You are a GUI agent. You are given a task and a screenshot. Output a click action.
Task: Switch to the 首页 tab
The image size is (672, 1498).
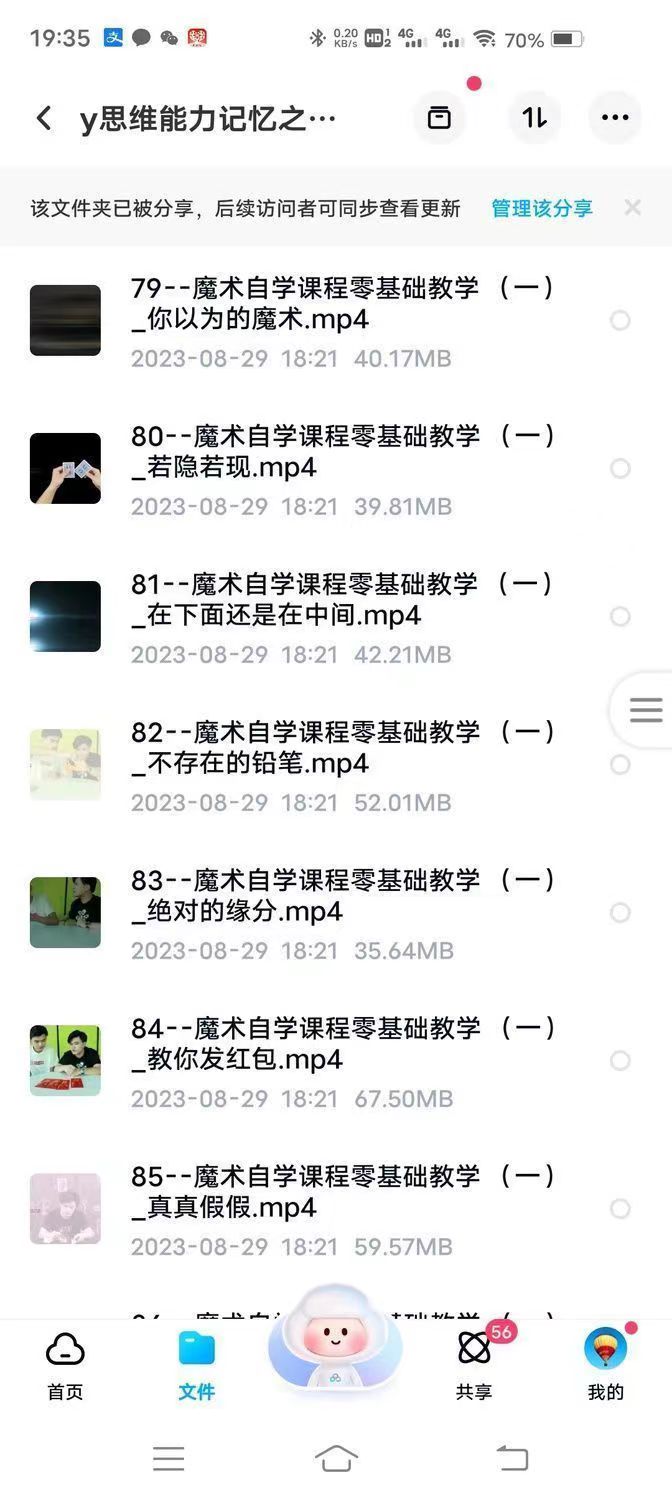click(65, 1366)
